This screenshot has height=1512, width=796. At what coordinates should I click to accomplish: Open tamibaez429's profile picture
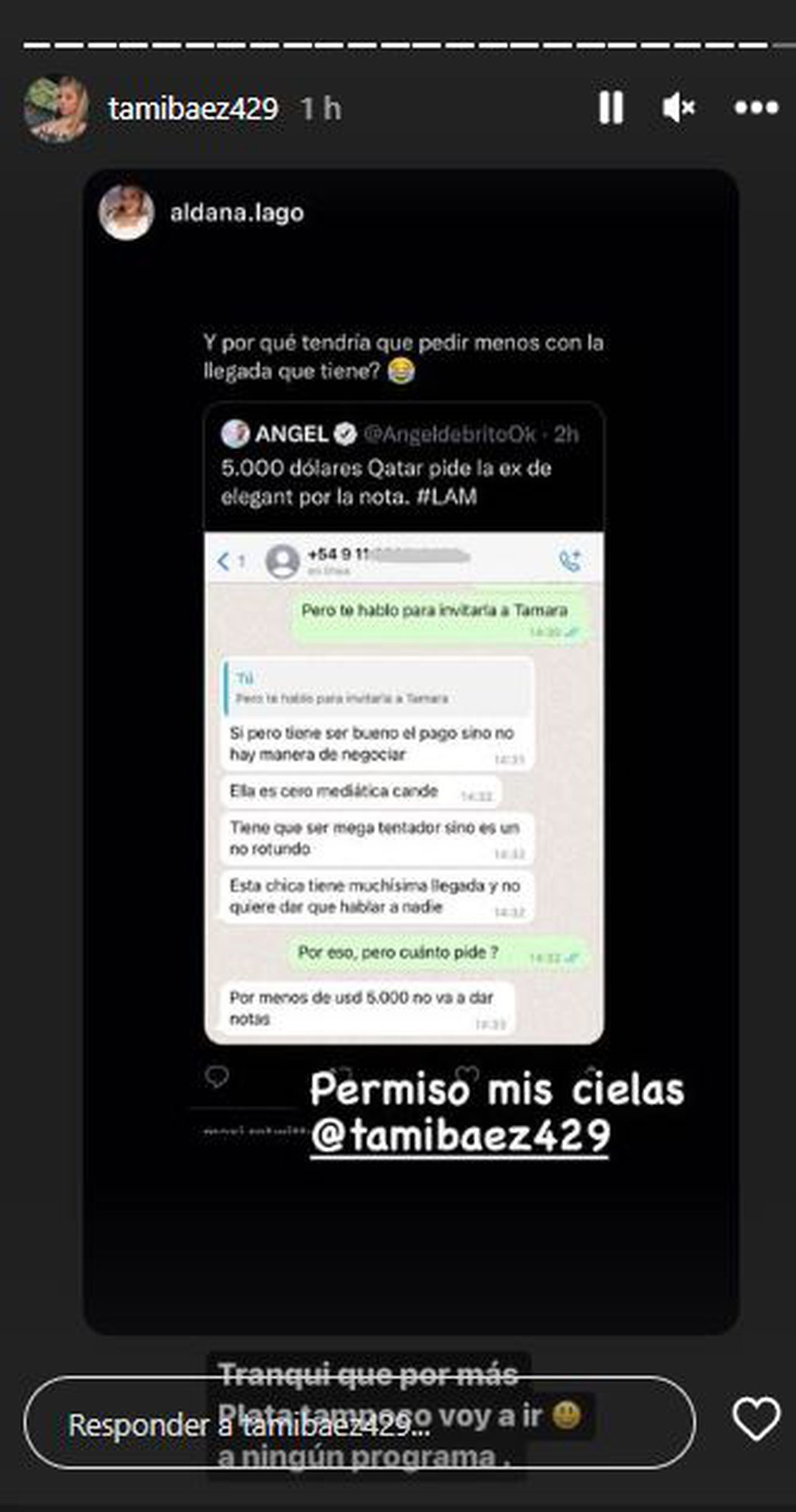click(56, 108)
